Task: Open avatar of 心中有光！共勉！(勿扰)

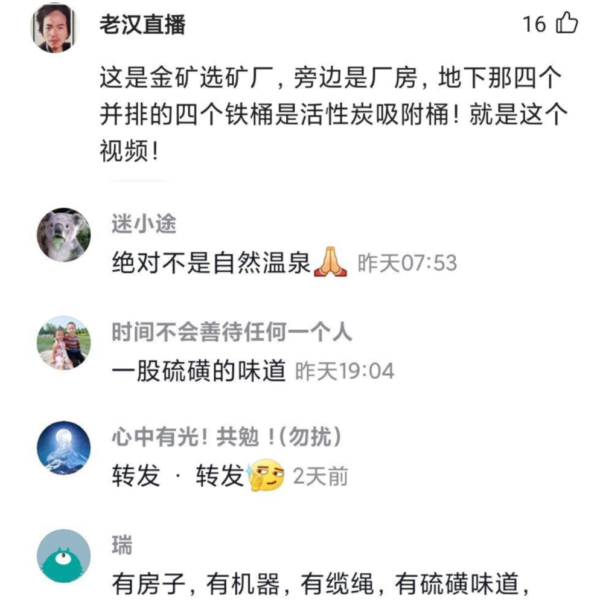Action: click(64, 447)
